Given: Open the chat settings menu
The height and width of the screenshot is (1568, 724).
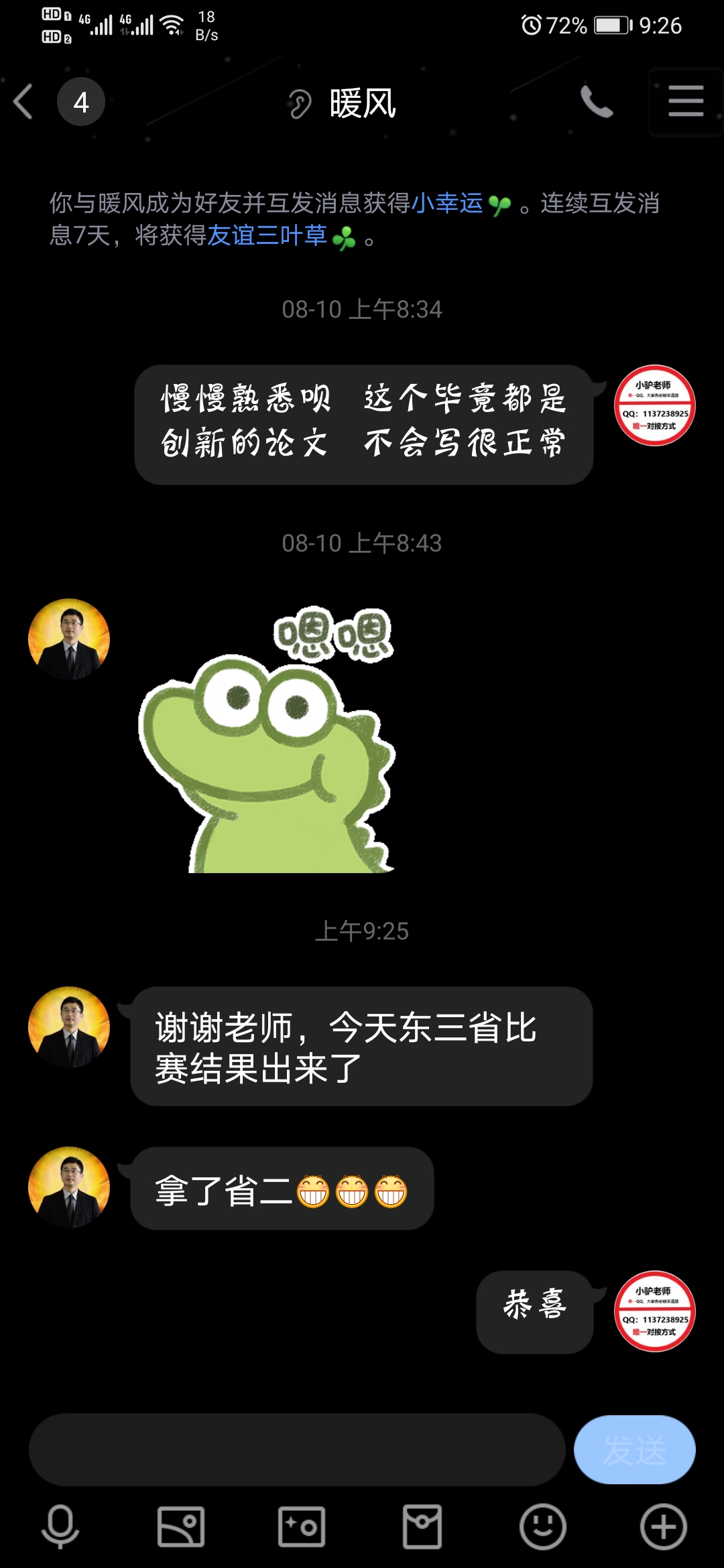Looking at the screenshot, I should [685, 102].
